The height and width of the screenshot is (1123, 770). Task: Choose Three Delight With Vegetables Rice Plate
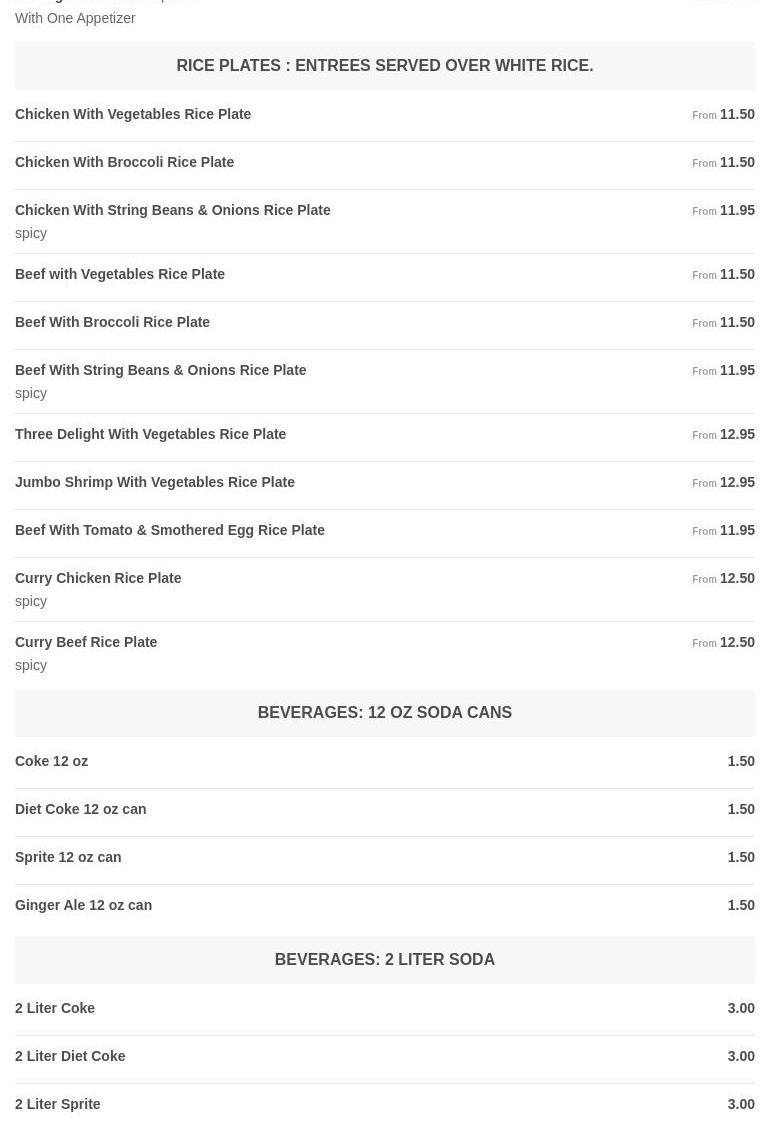(150, 434)
